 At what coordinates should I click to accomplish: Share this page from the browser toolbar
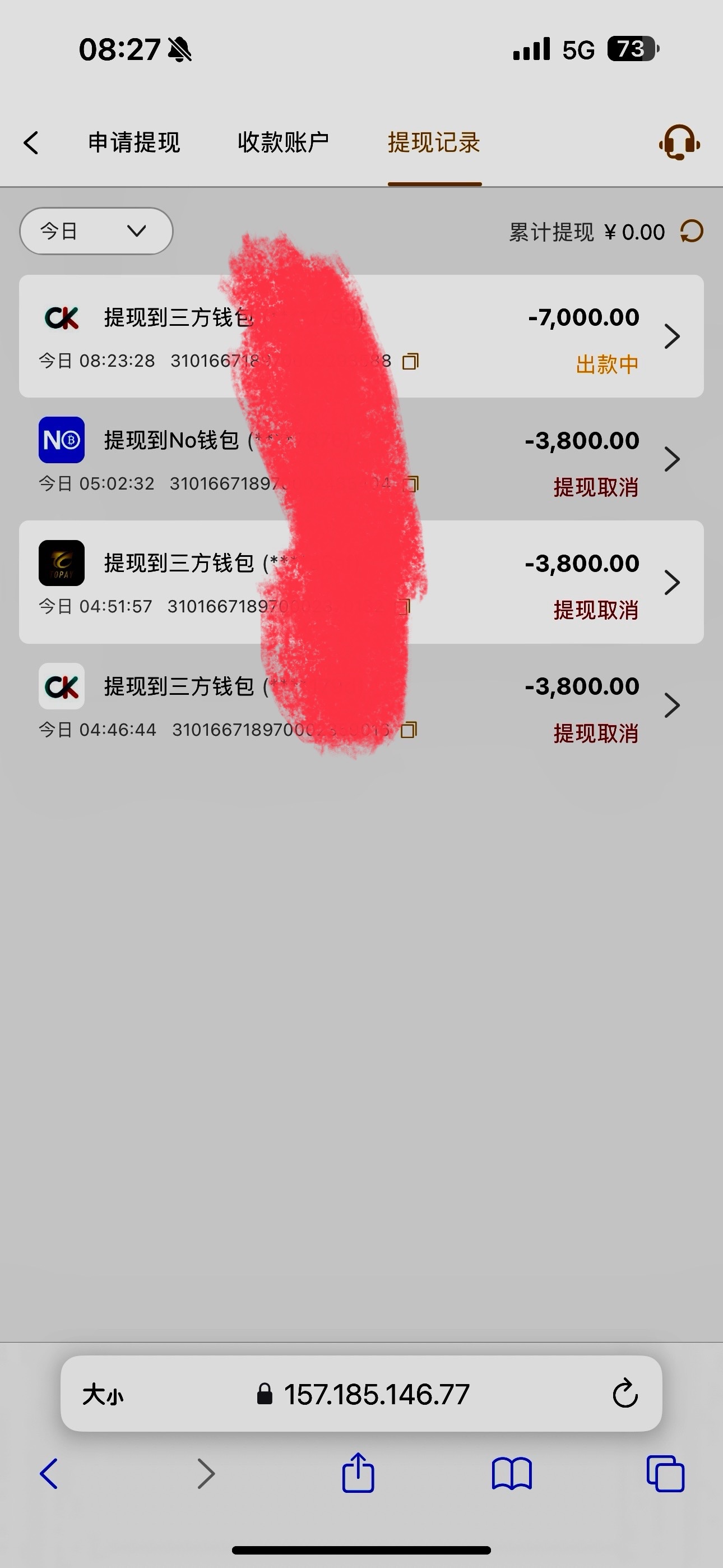coord(358,1474)
